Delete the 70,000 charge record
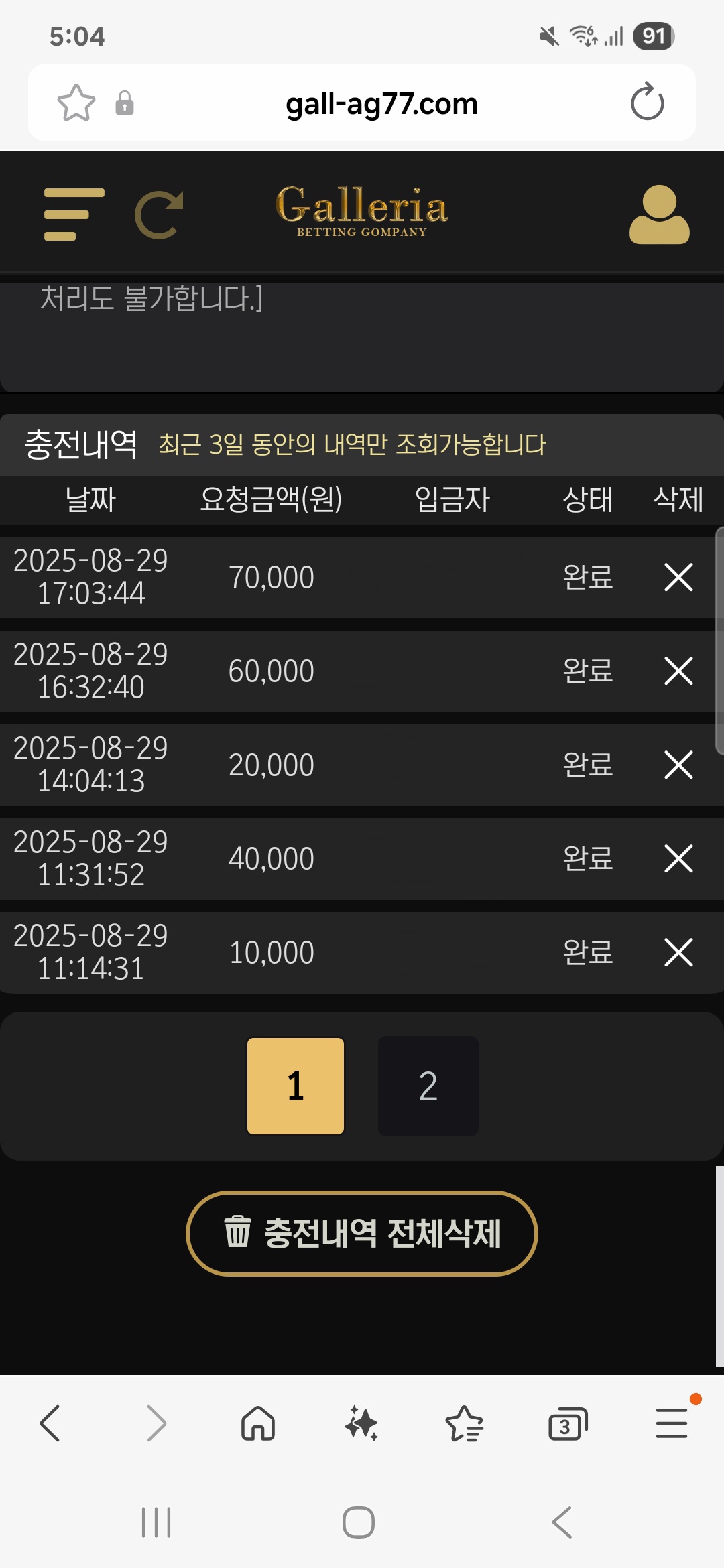Viewport: 724px width, 1568px height. [x=678, y=577]
